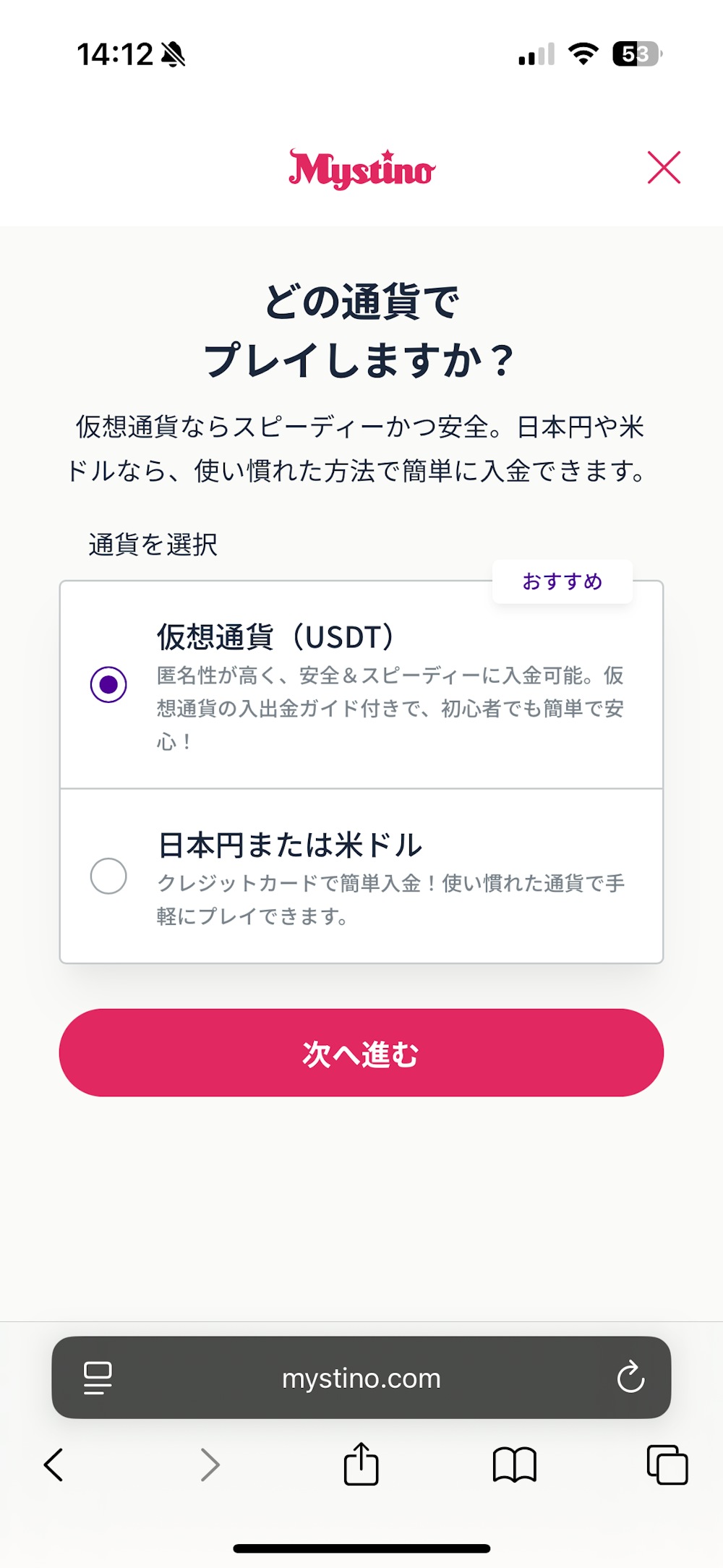Open Safari Reader options via page icon
The width and height of the screenshot is (723, 1568).
[x=98, y=1377]
